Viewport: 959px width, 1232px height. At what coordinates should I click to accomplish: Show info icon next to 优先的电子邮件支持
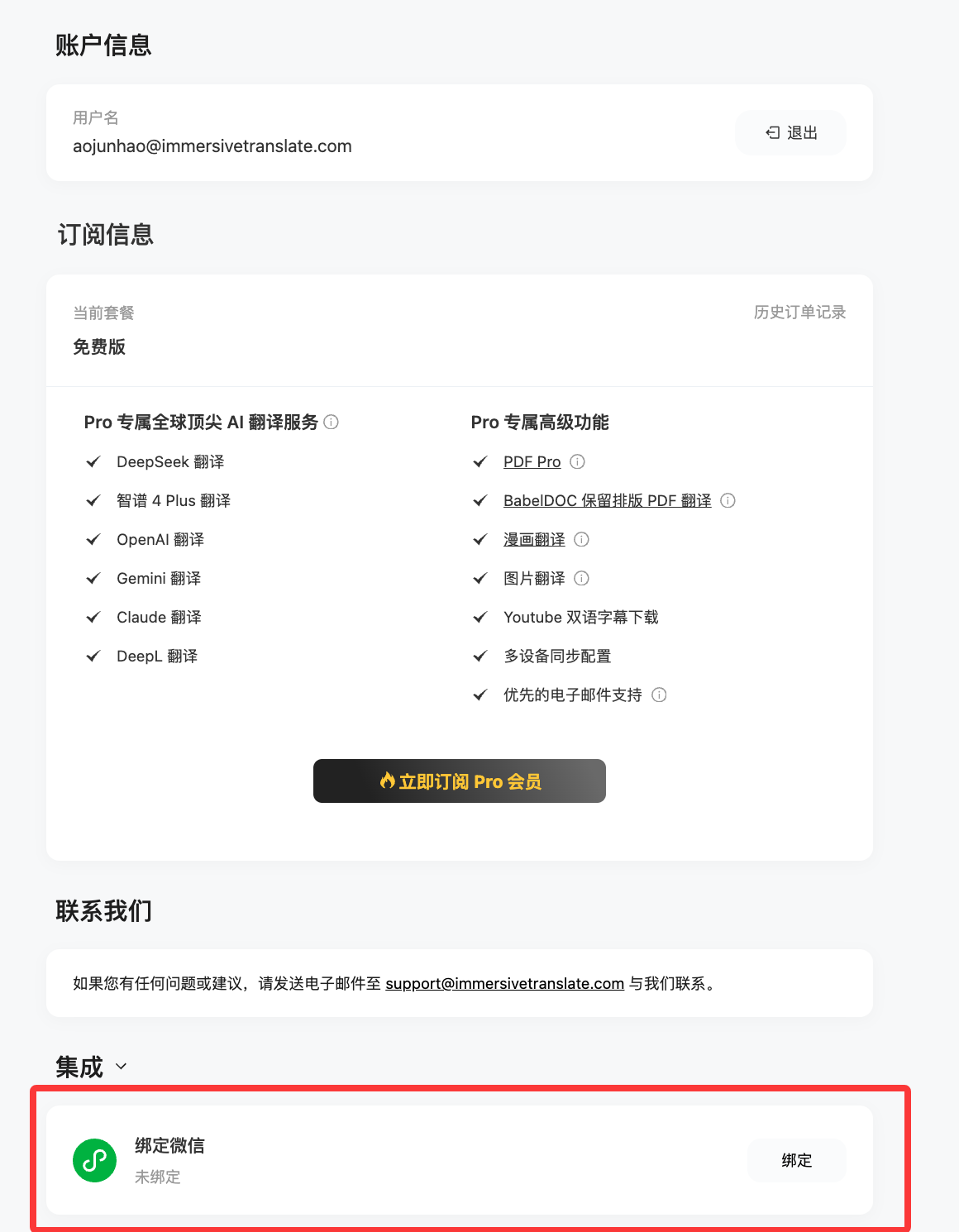(659, 695)
